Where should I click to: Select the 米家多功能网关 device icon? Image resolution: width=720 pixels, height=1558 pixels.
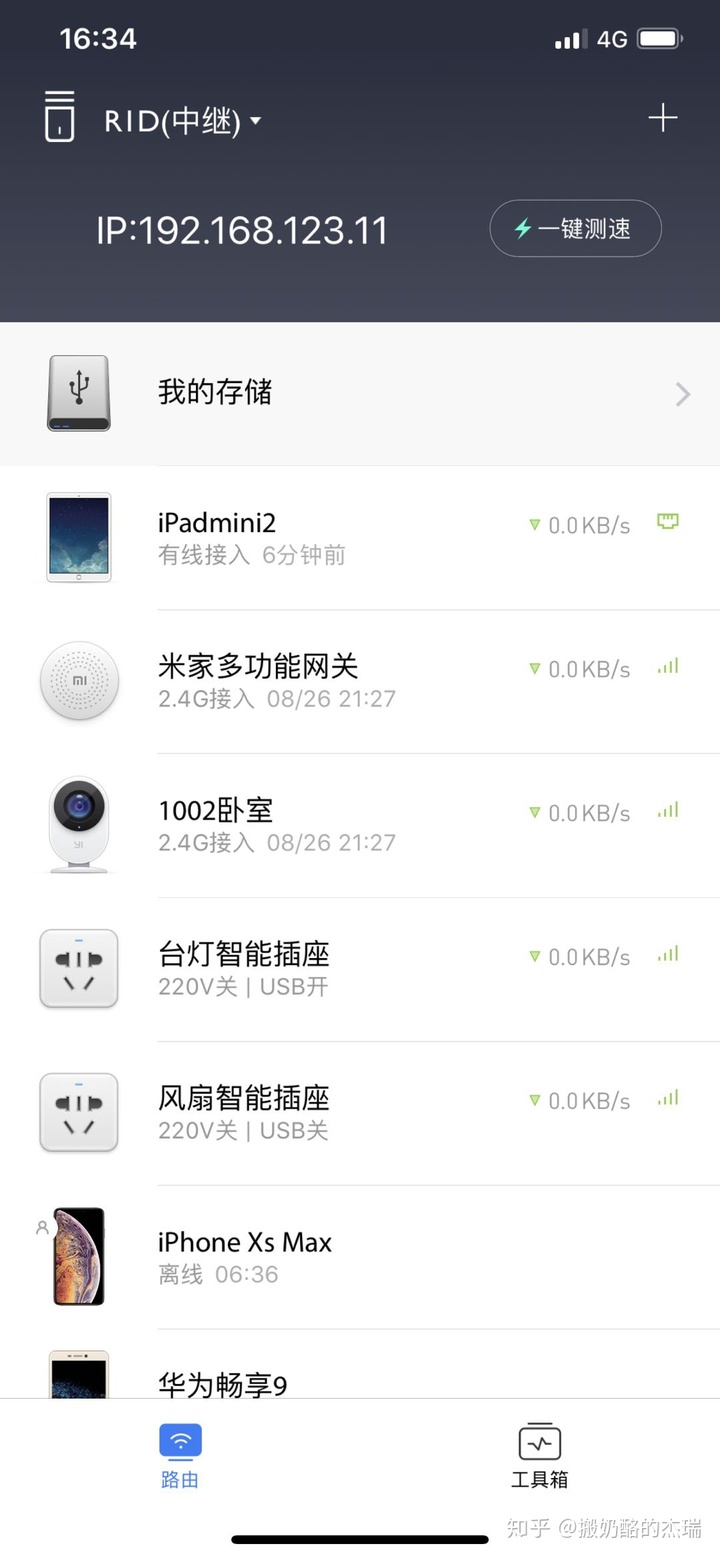[78, 681]
